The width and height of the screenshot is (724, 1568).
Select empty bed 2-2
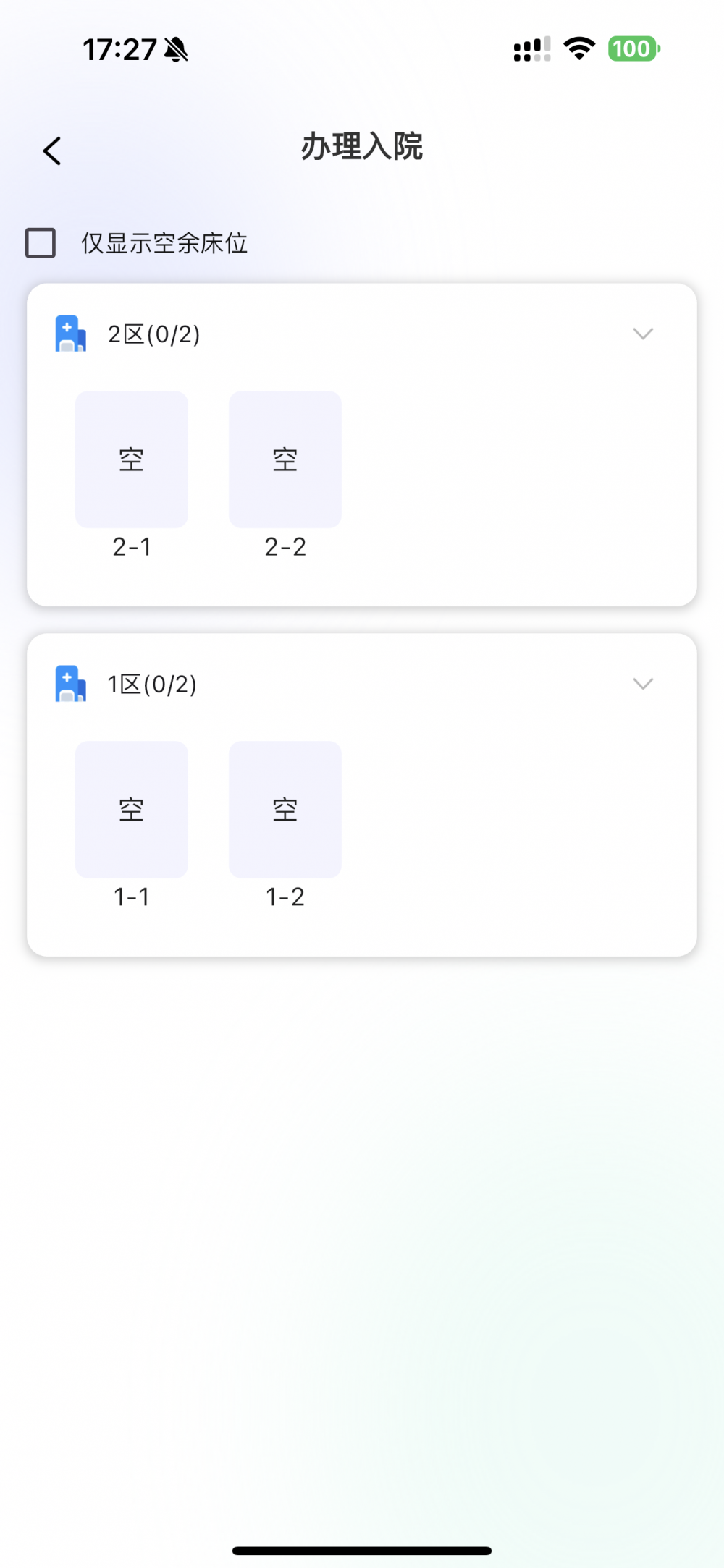point(285,460)
